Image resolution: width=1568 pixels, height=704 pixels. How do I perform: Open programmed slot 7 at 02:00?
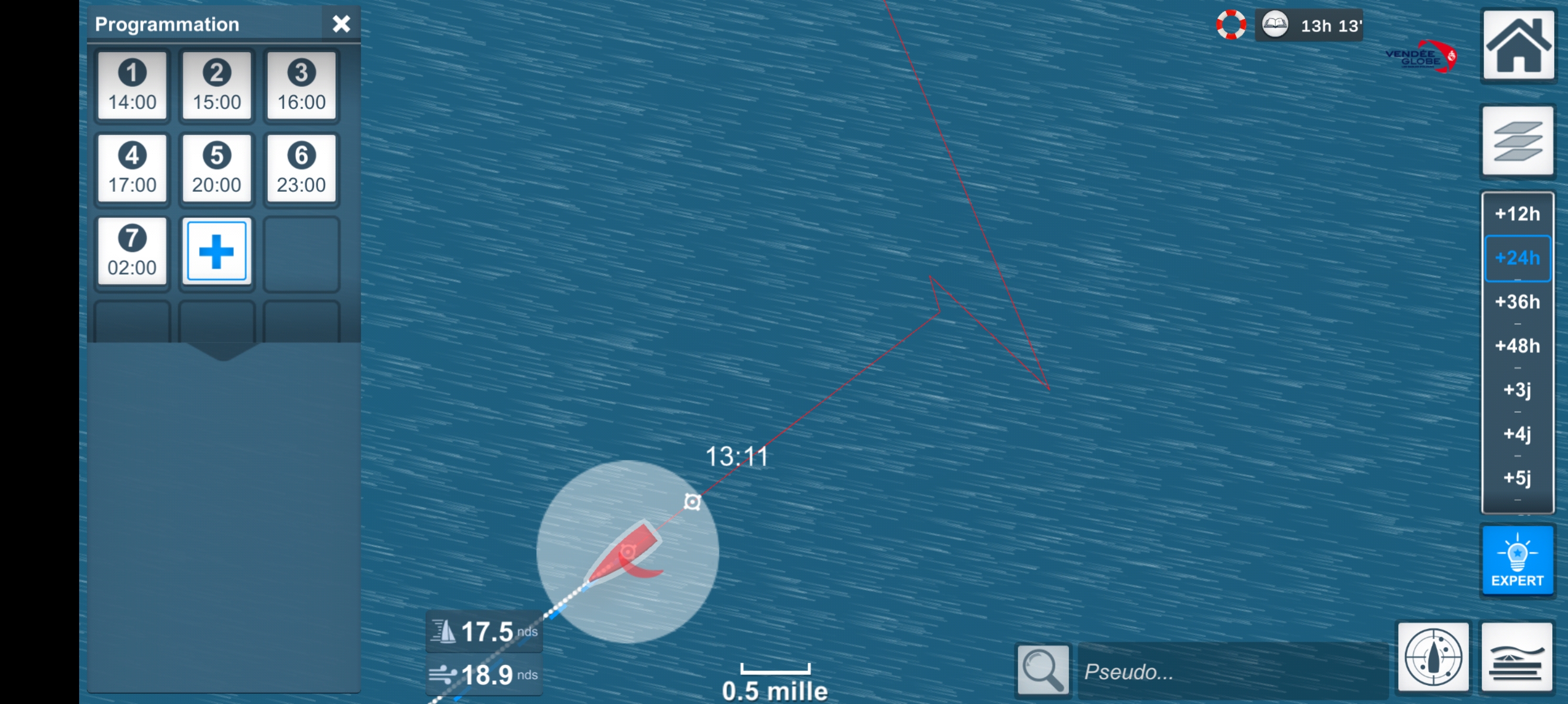click(132, 251)
